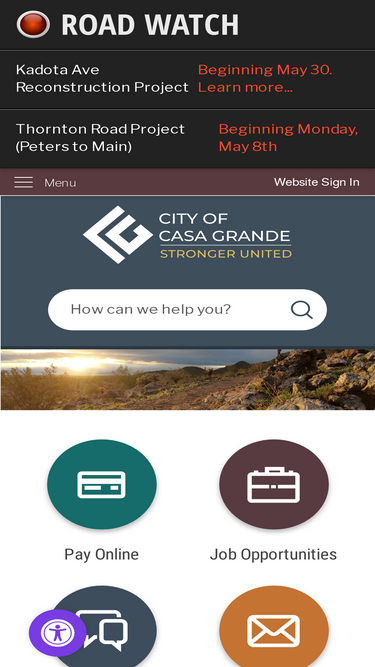The width and height of the screenshot is (375, 667).
Task: Open the hamburger Menu
Action: (45, 182)
